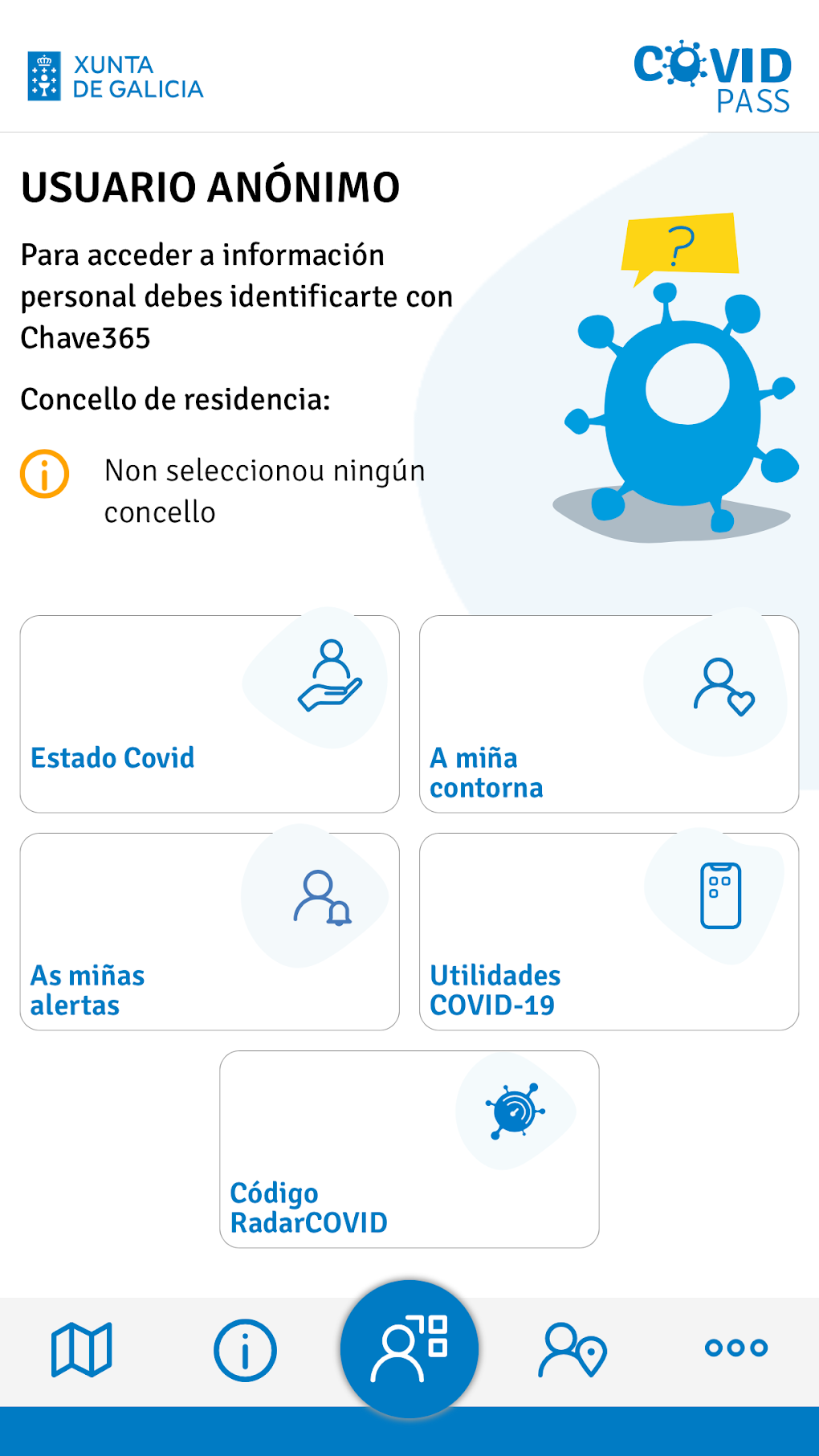Open the user location tab

click(x=572, y=1350)
